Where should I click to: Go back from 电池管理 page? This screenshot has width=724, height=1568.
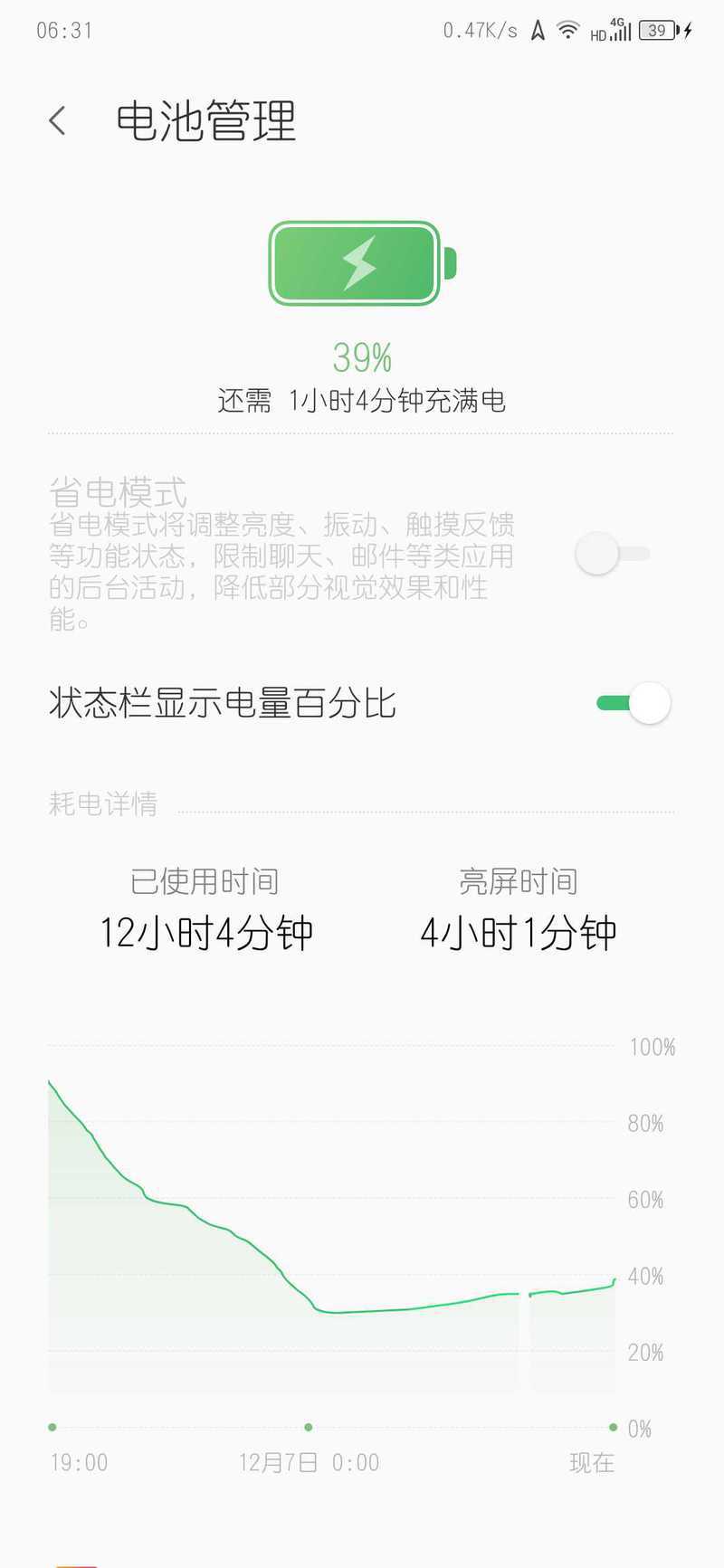(x=58, y=120)
